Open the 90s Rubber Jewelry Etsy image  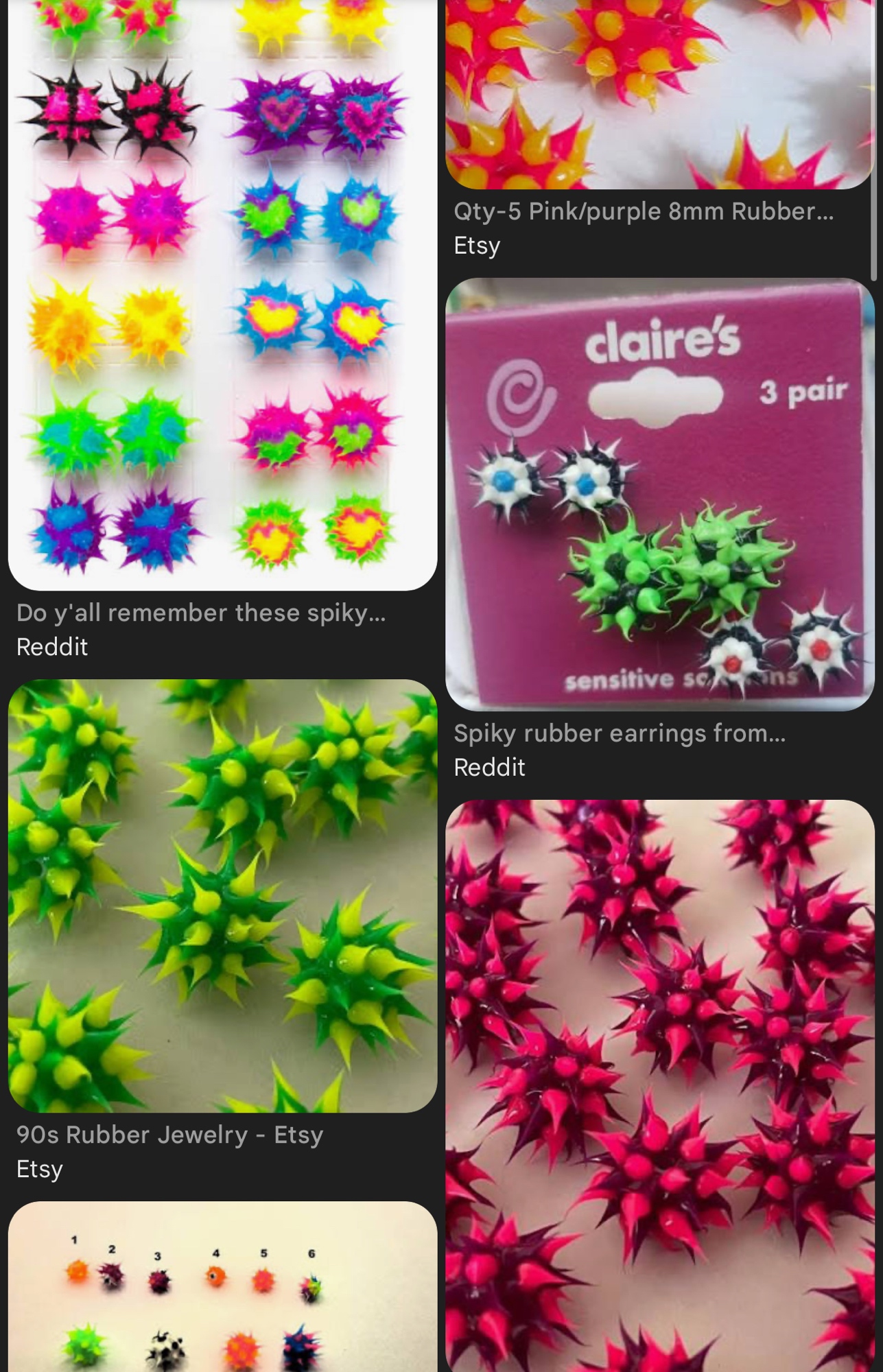click(x=222, y=895)
